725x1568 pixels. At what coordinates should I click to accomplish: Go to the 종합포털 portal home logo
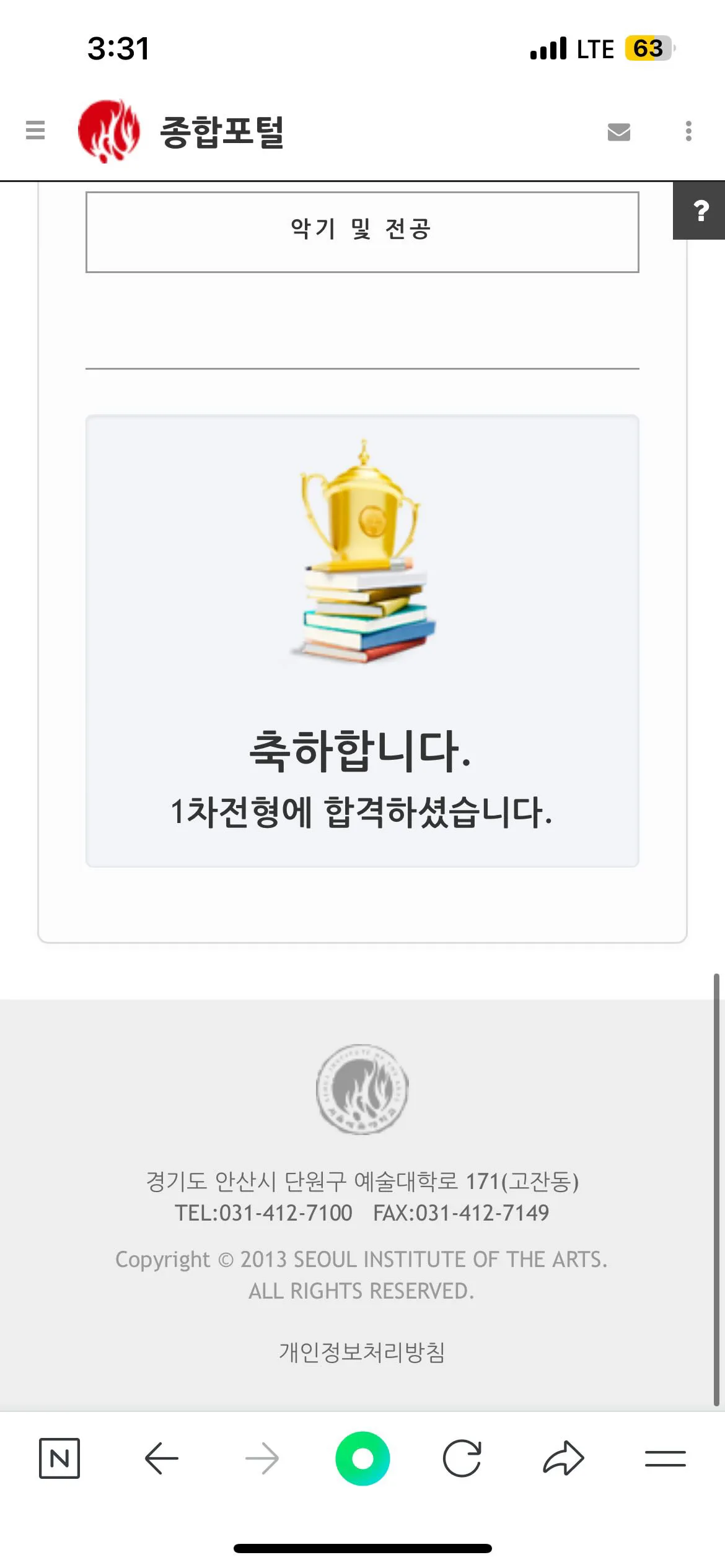[x=181, y=131]
